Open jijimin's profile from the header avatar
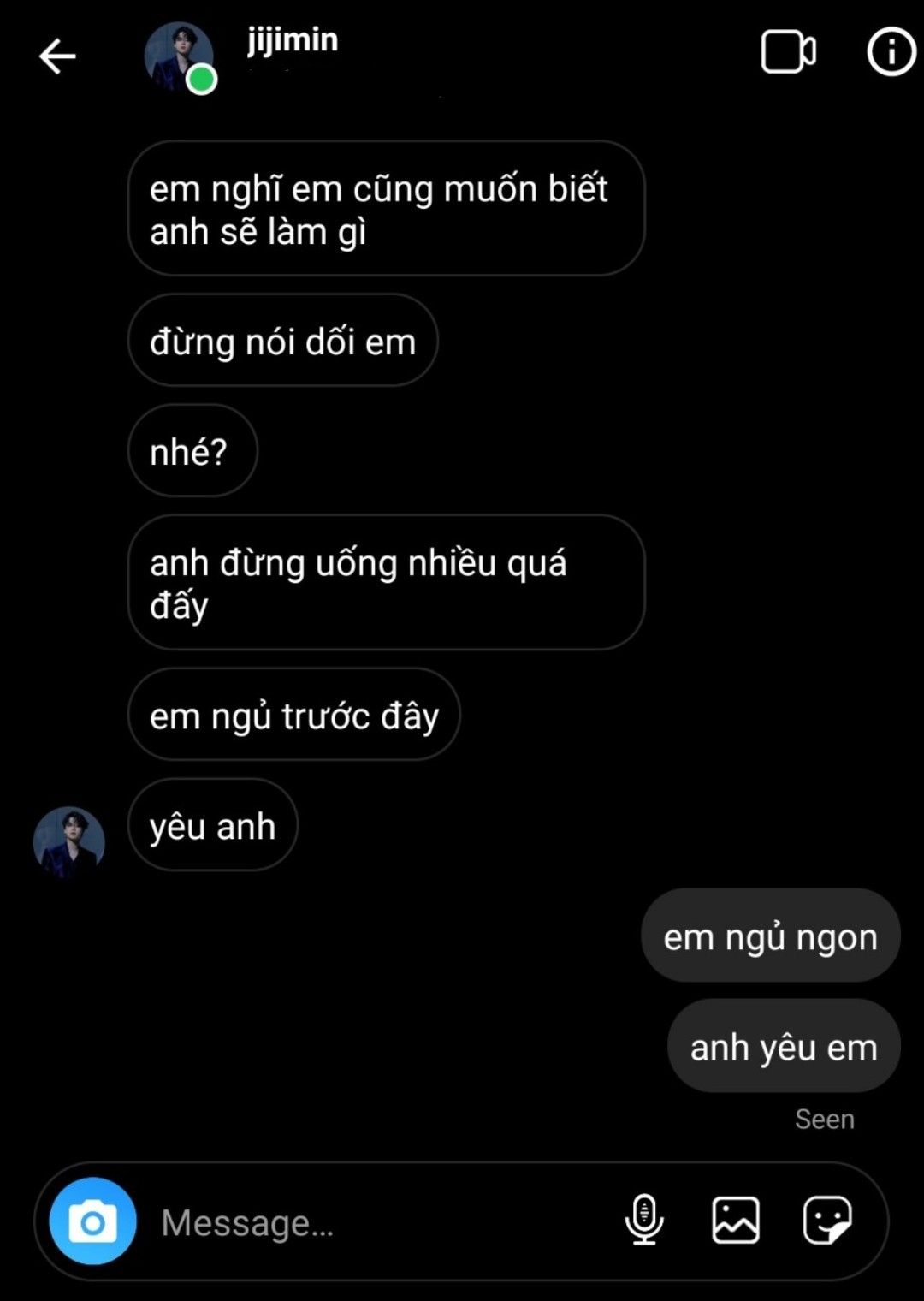Image resolution: width=924 pixels, height=1301 pixels. [x=179, y=56]
